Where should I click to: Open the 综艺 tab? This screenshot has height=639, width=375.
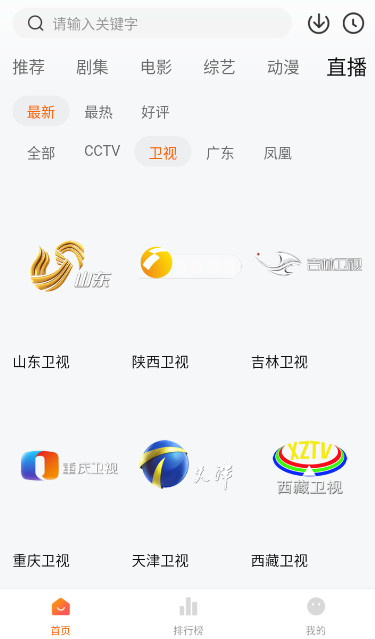click(x=219, y=67)
